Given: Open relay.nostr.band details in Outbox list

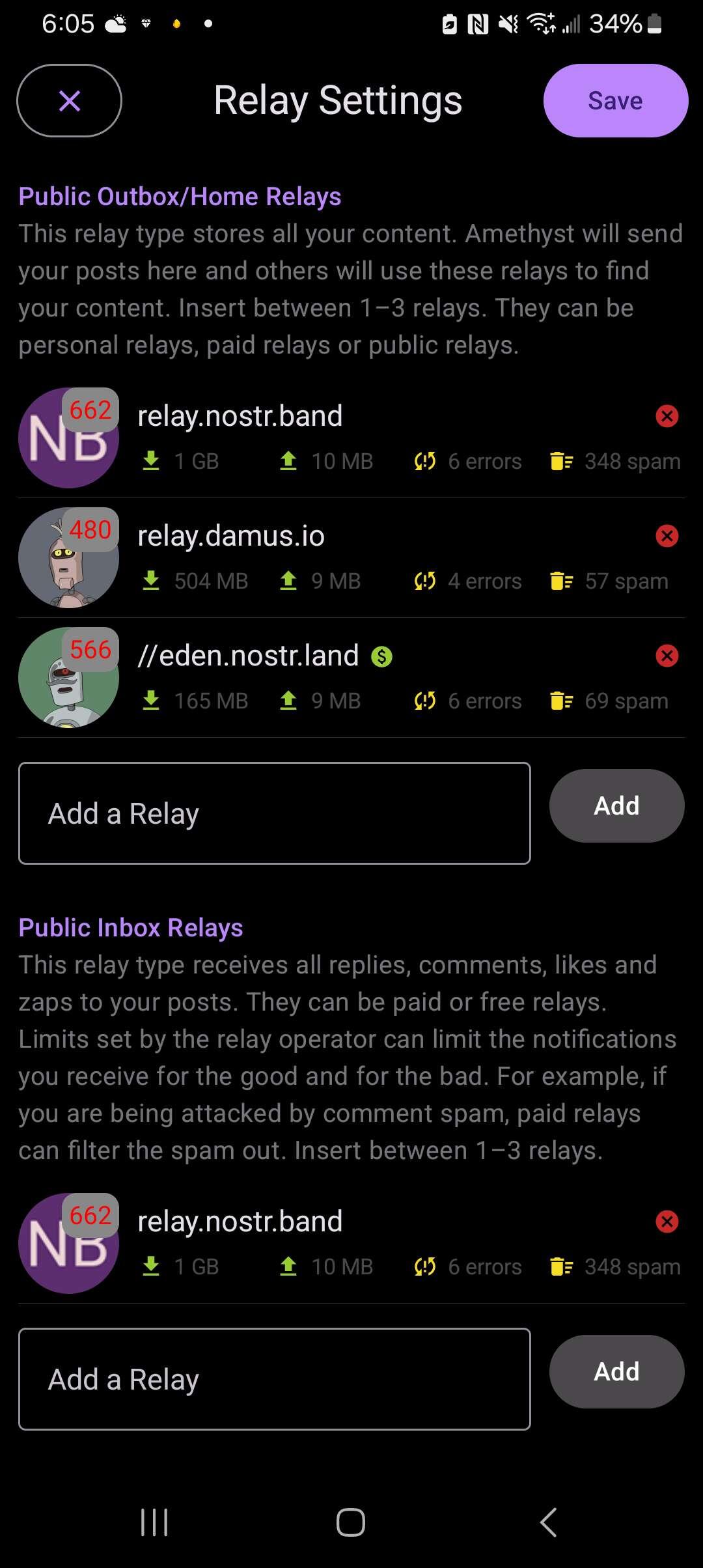Looking at the screenshot, I should [x=240, y=416].
